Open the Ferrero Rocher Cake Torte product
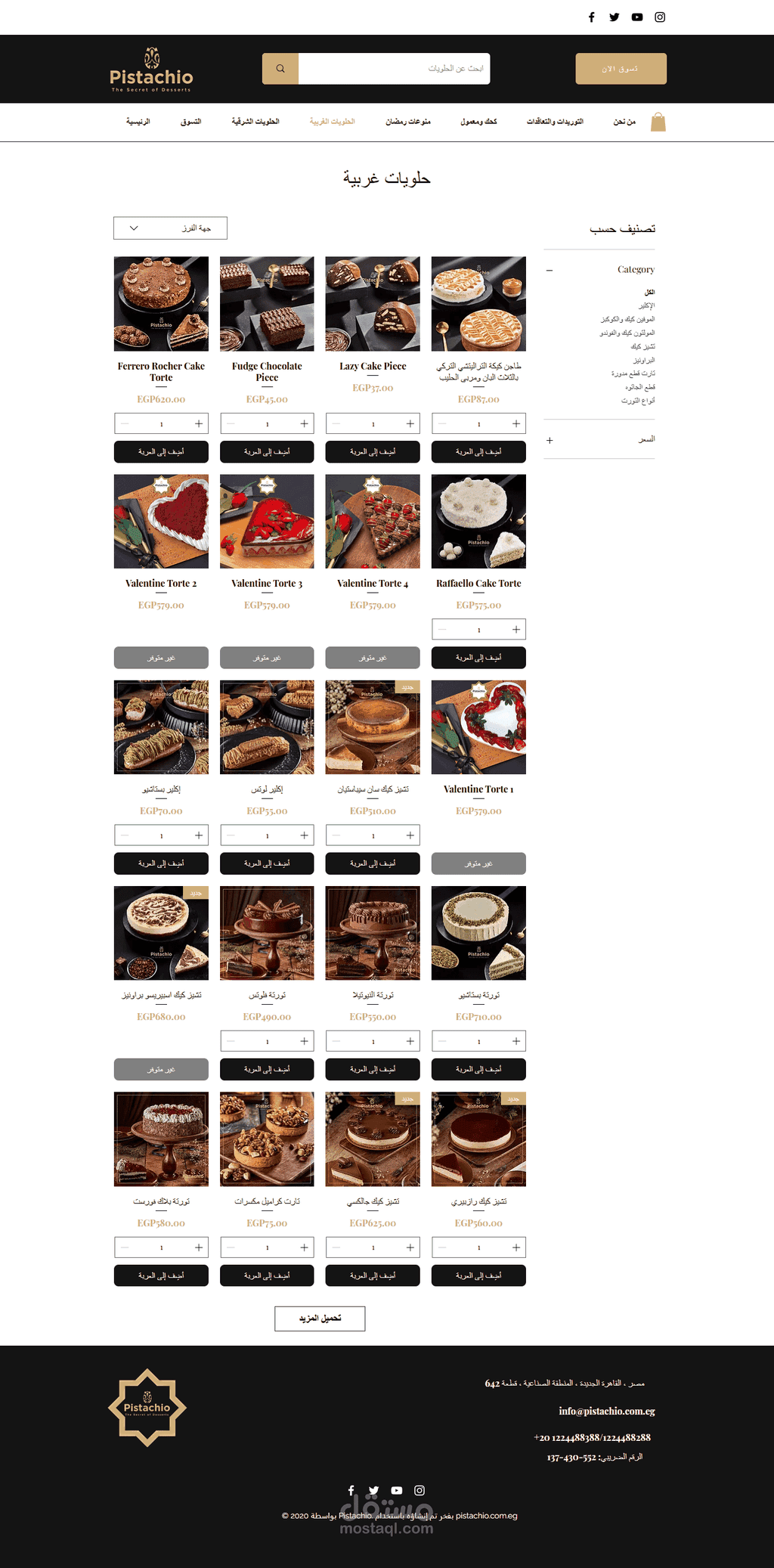Viewport: 774px width, 1568px height. [161, 372]
